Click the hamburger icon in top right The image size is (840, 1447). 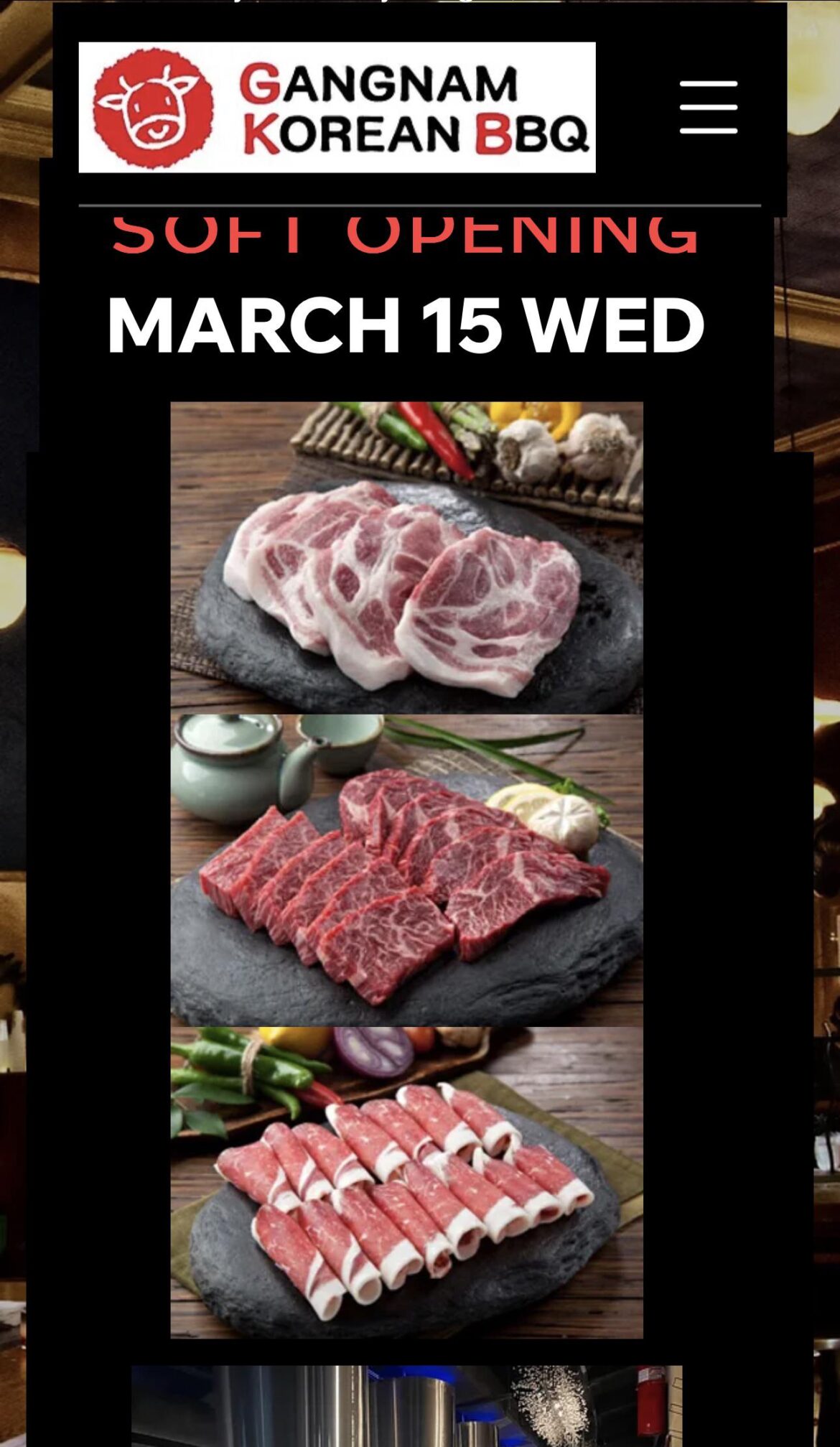(708, 108)
